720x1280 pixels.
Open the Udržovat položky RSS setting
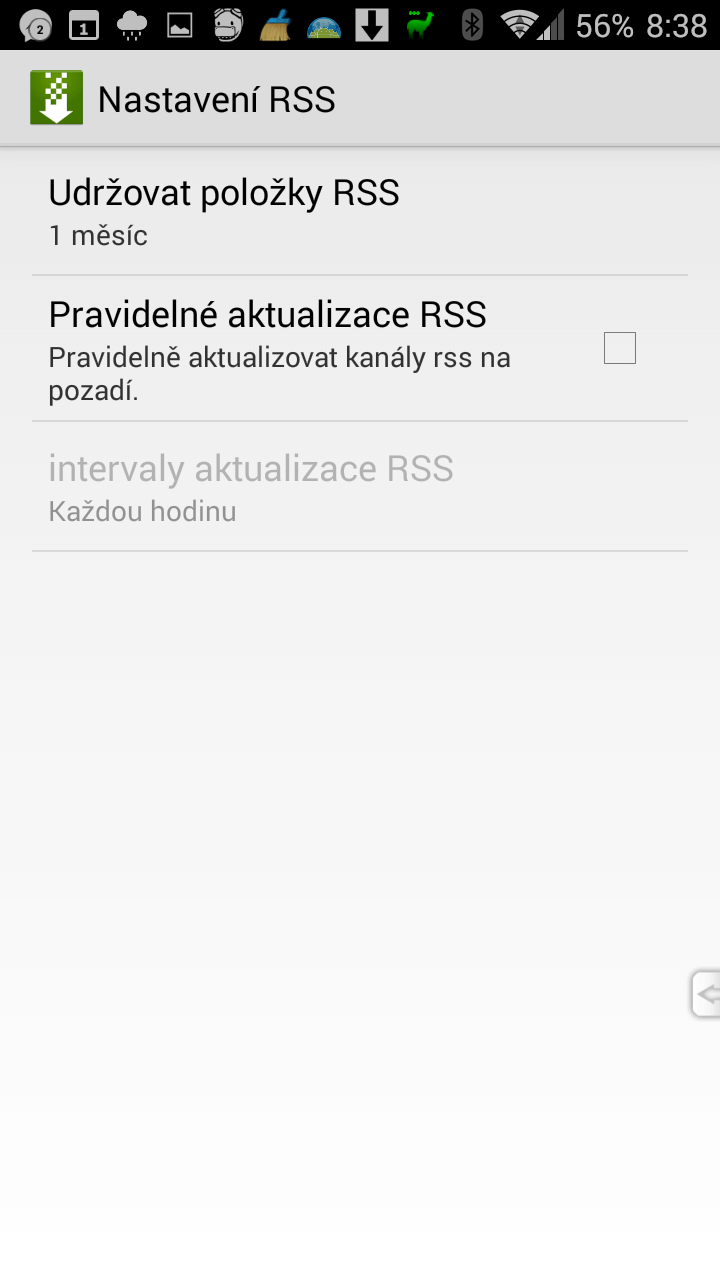pyautogui.click(x=360, y=212)
